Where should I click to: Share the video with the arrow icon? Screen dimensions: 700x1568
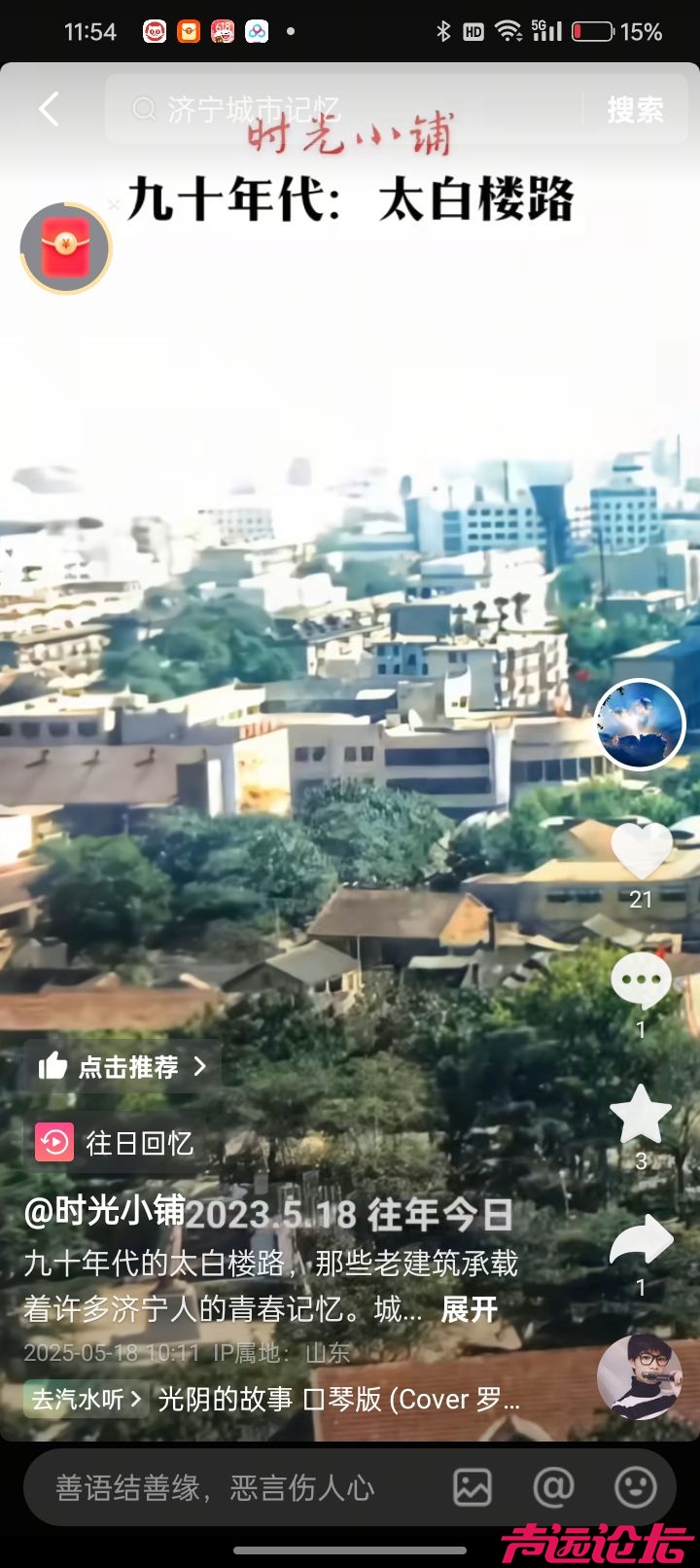click(641, 1242)
